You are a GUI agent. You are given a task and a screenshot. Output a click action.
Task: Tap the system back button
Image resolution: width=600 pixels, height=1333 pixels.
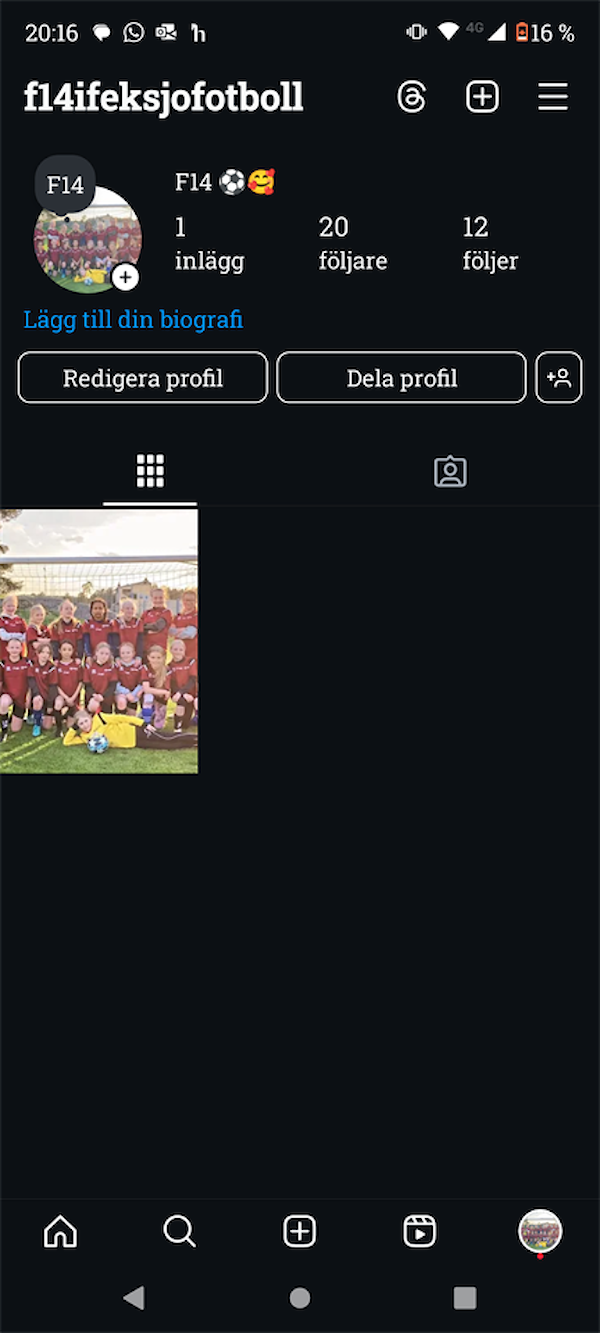[x=133, y=1298]
